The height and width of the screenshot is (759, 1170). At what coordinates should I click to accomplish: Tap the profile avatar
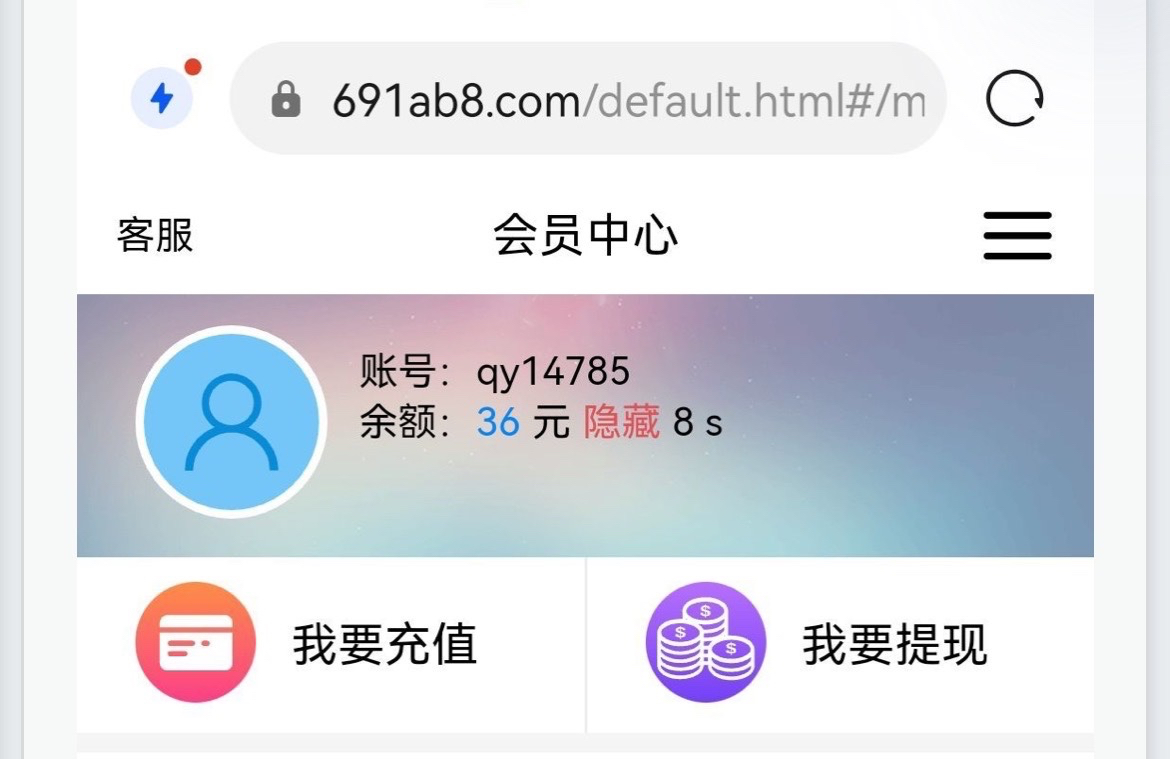point(231,422)
